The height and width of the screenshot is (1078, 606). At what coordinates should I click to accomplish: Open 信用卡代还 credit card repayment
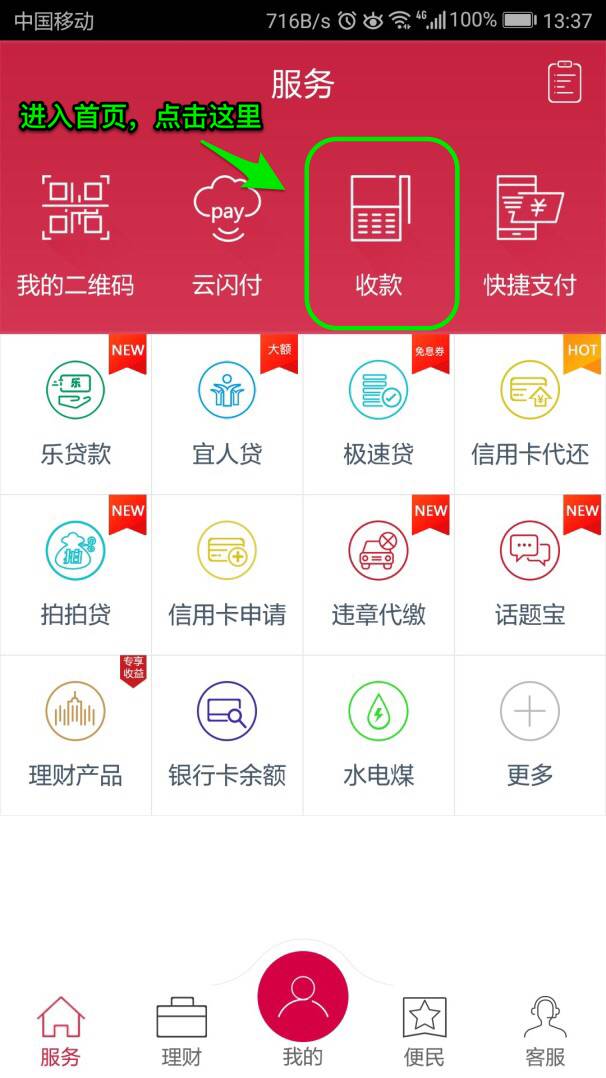click(530, 413)
